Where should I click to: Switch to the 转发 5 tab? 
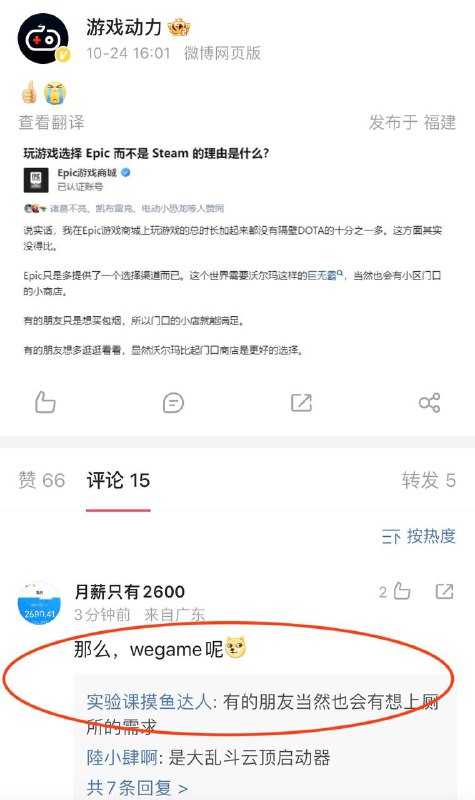tap(428, 480)
